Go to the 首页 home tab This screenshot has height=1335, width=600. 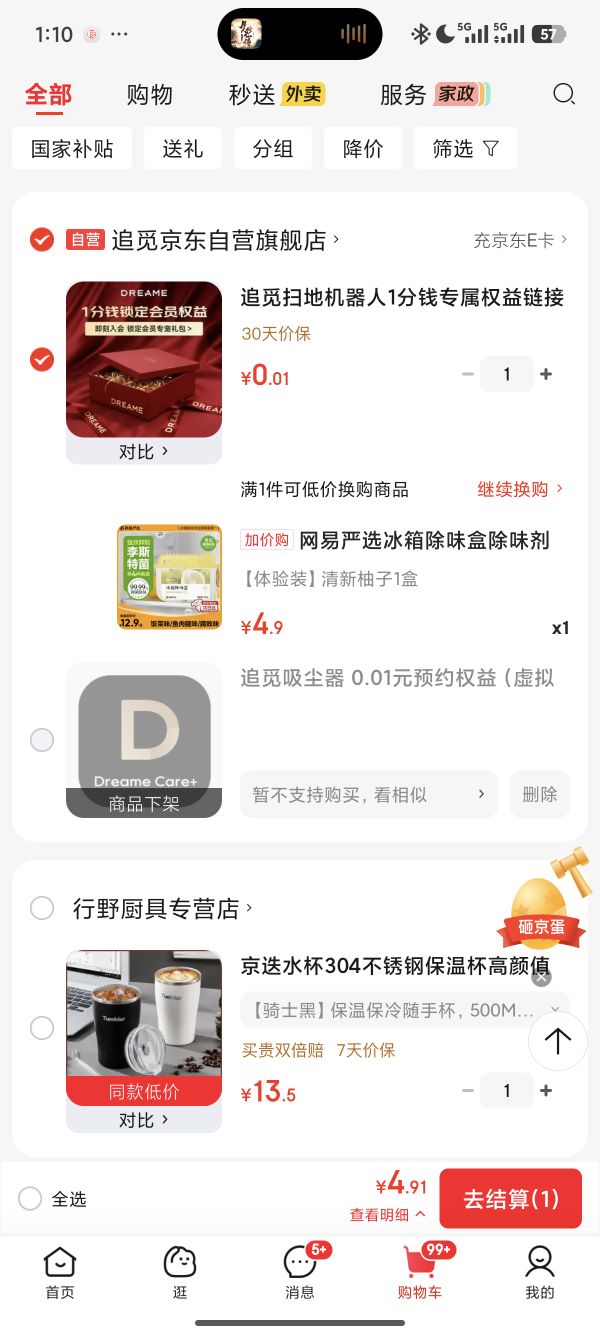point(60,1272)
